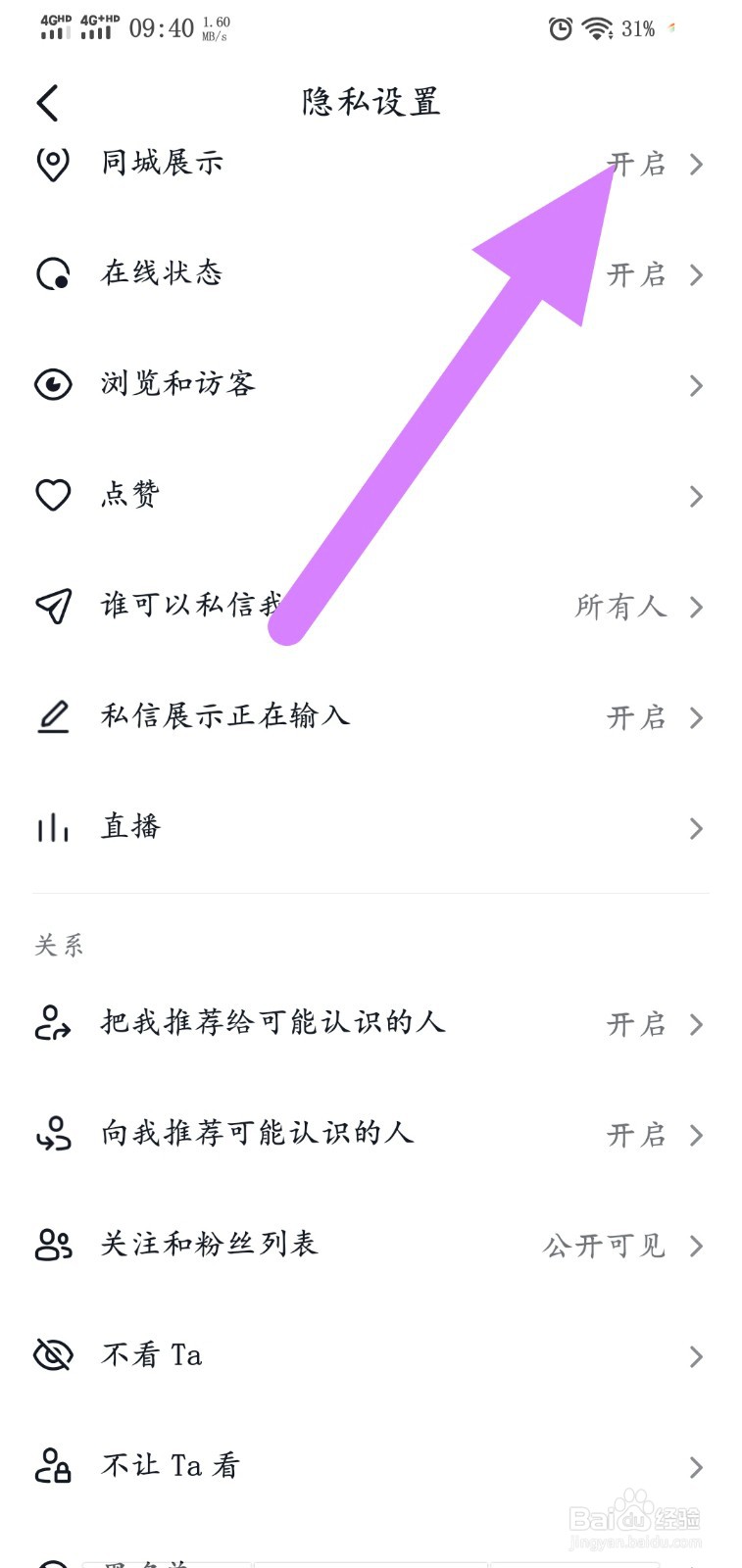Open 不让 Ta 看 list

click(x=371, y=1467)
